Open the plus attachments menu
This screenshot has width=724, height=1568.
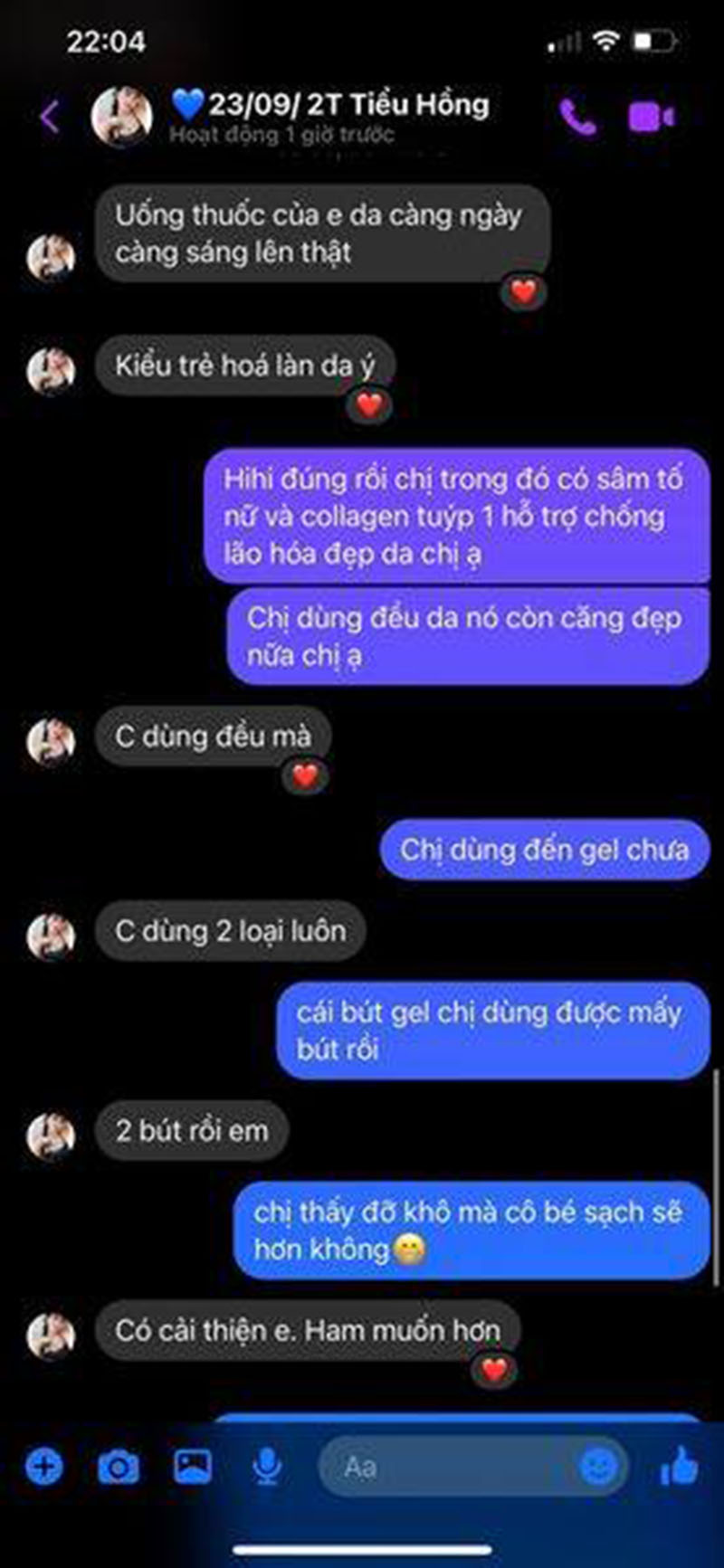click(43, 1466)
